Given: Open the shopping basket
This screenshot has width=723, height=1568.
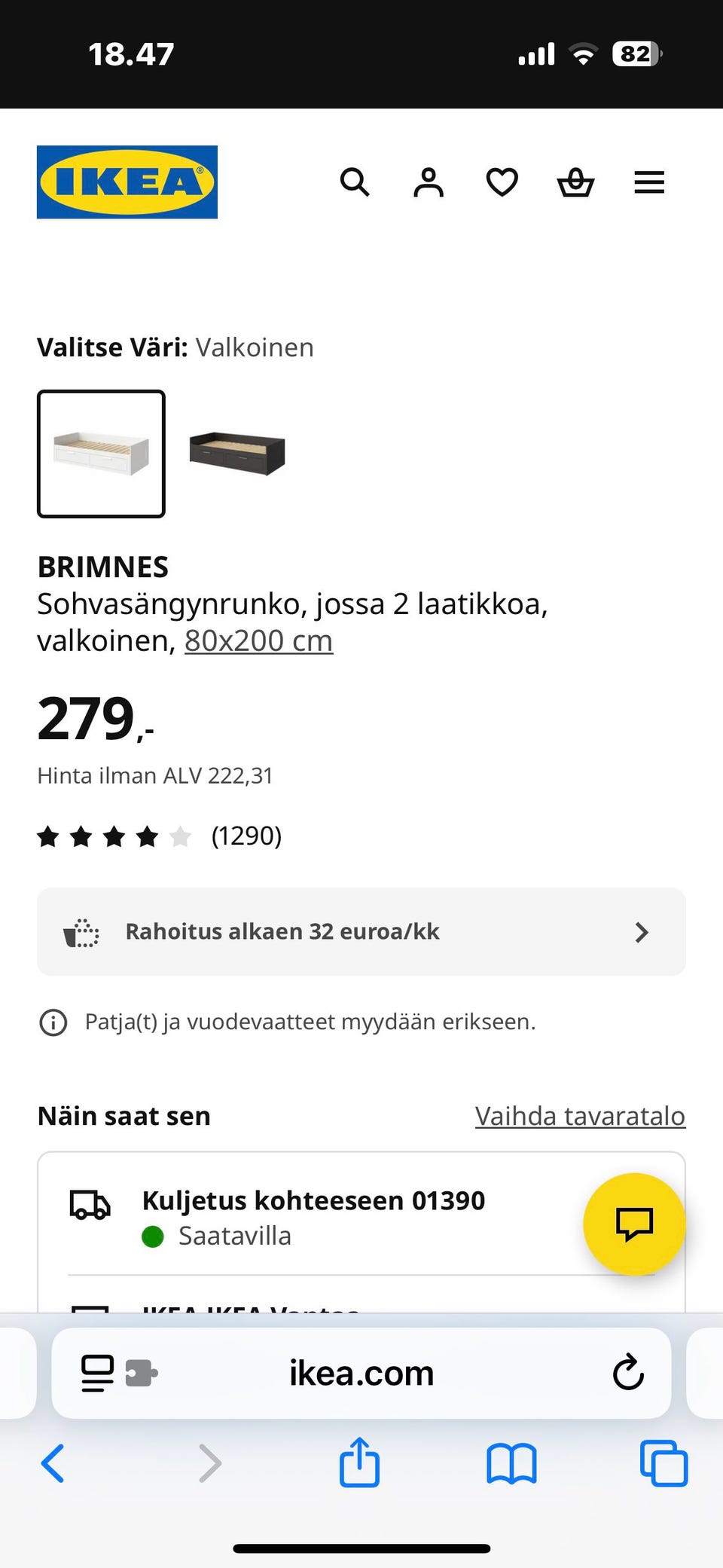Looking at the screenshot, I should [x=575, y=182].
